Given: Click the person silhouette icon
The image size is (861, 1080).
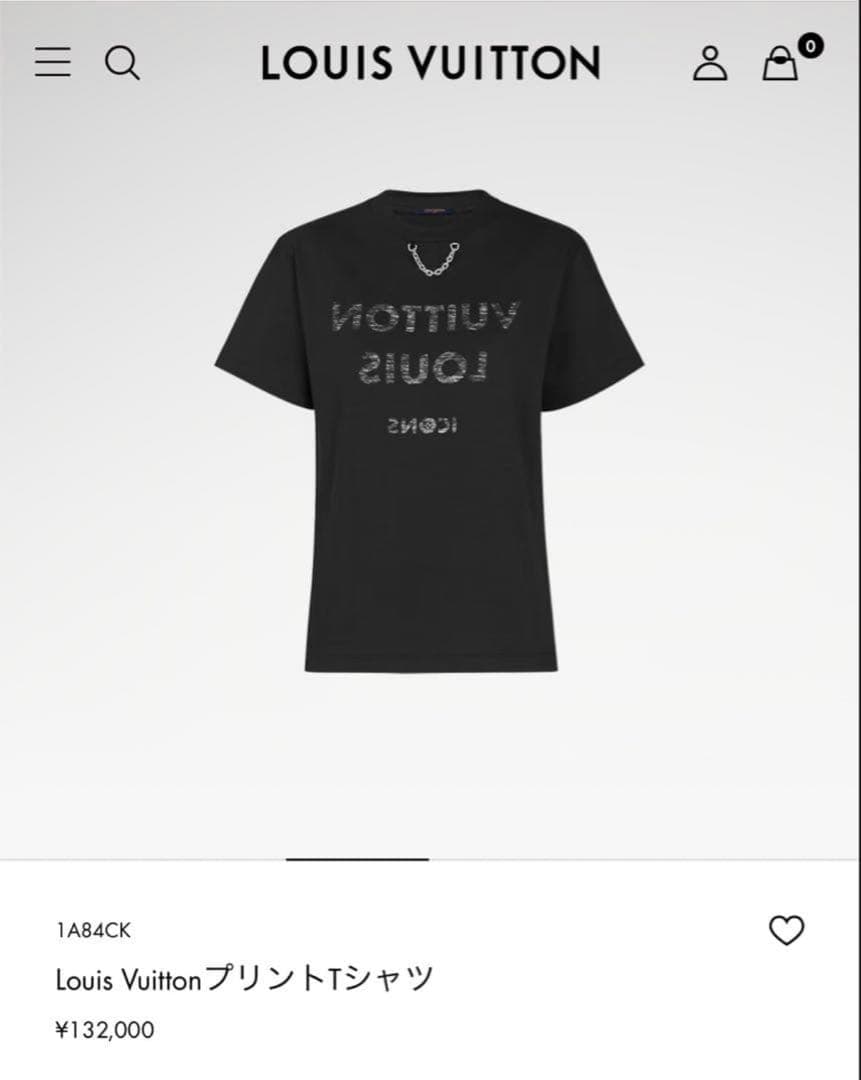Looking at the screenshot, I should pyautogui.click(x=710, y=62).
